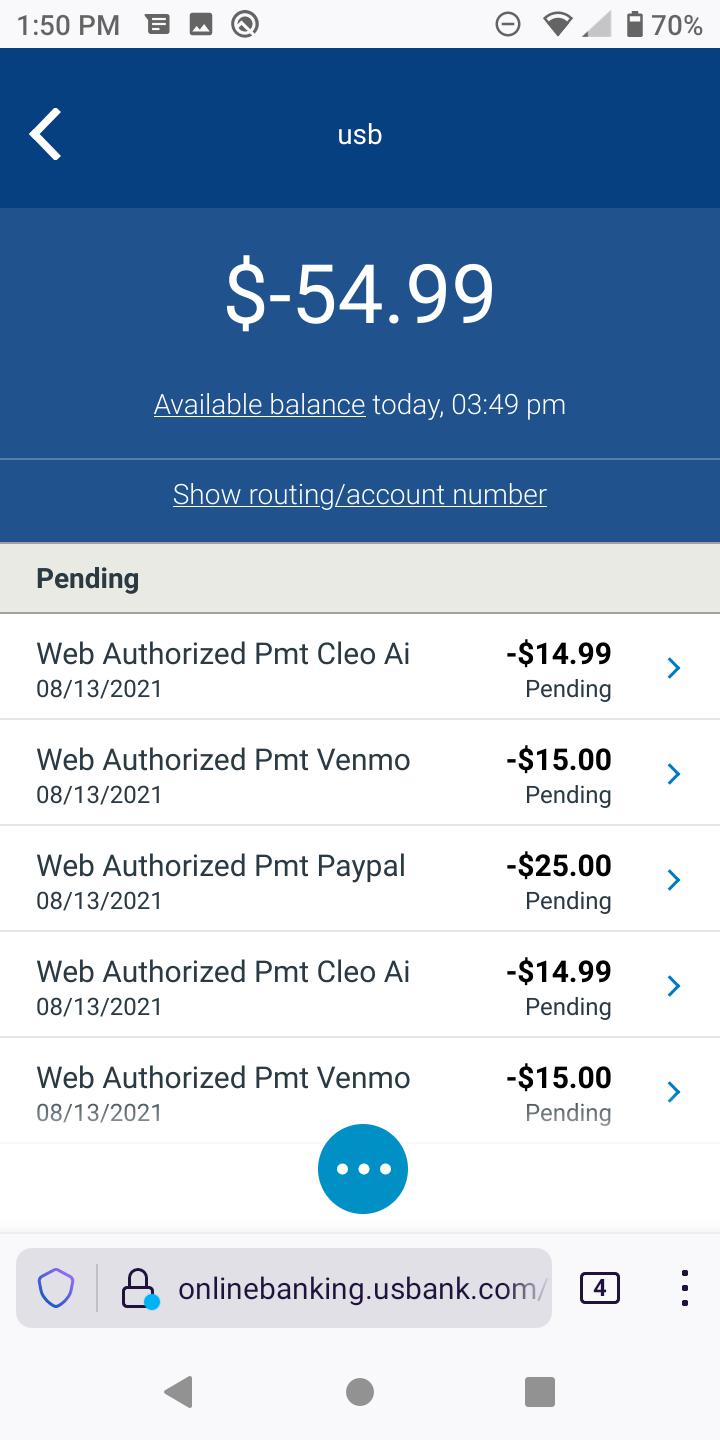Tap the Android home navigation button

click(360, 1391)
